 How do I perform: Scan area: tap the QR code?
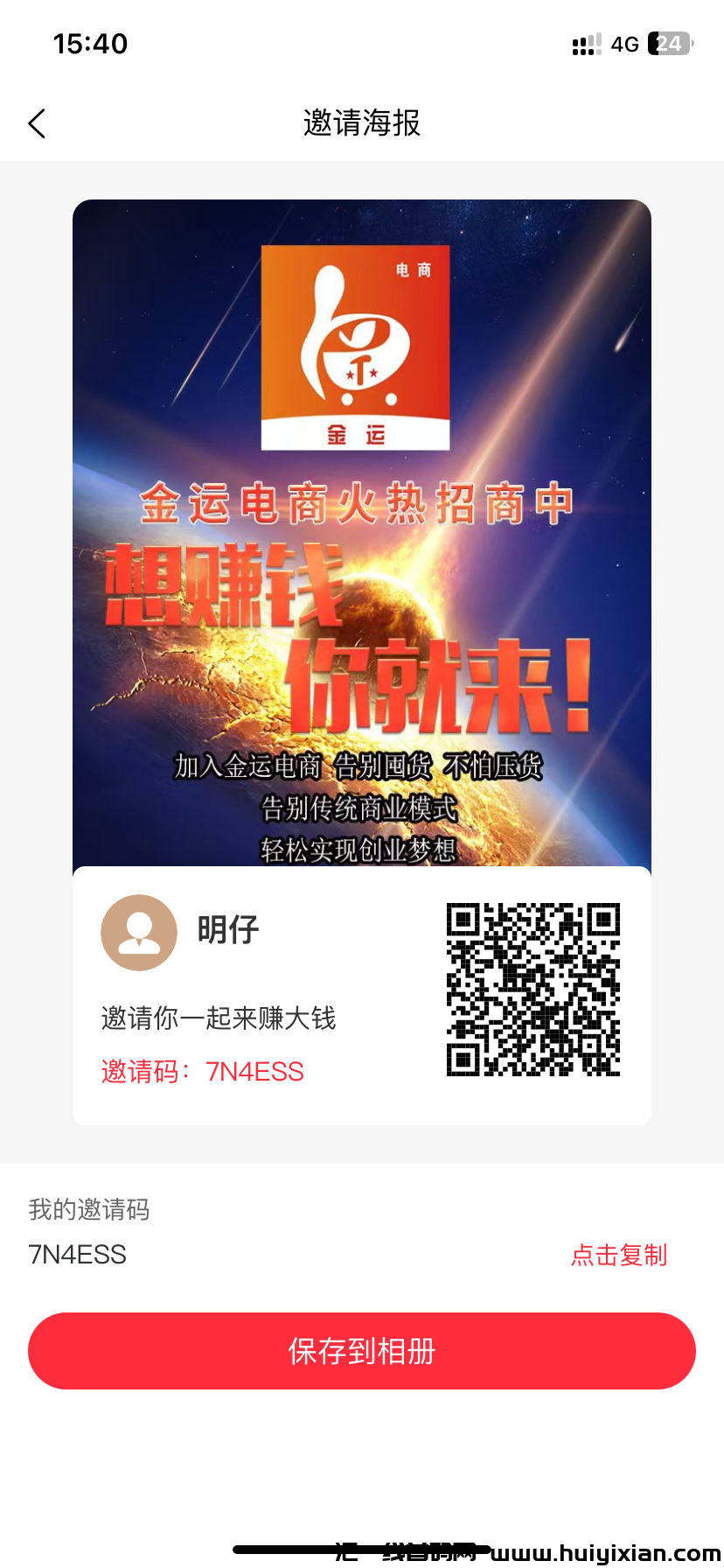pos(533,989)
